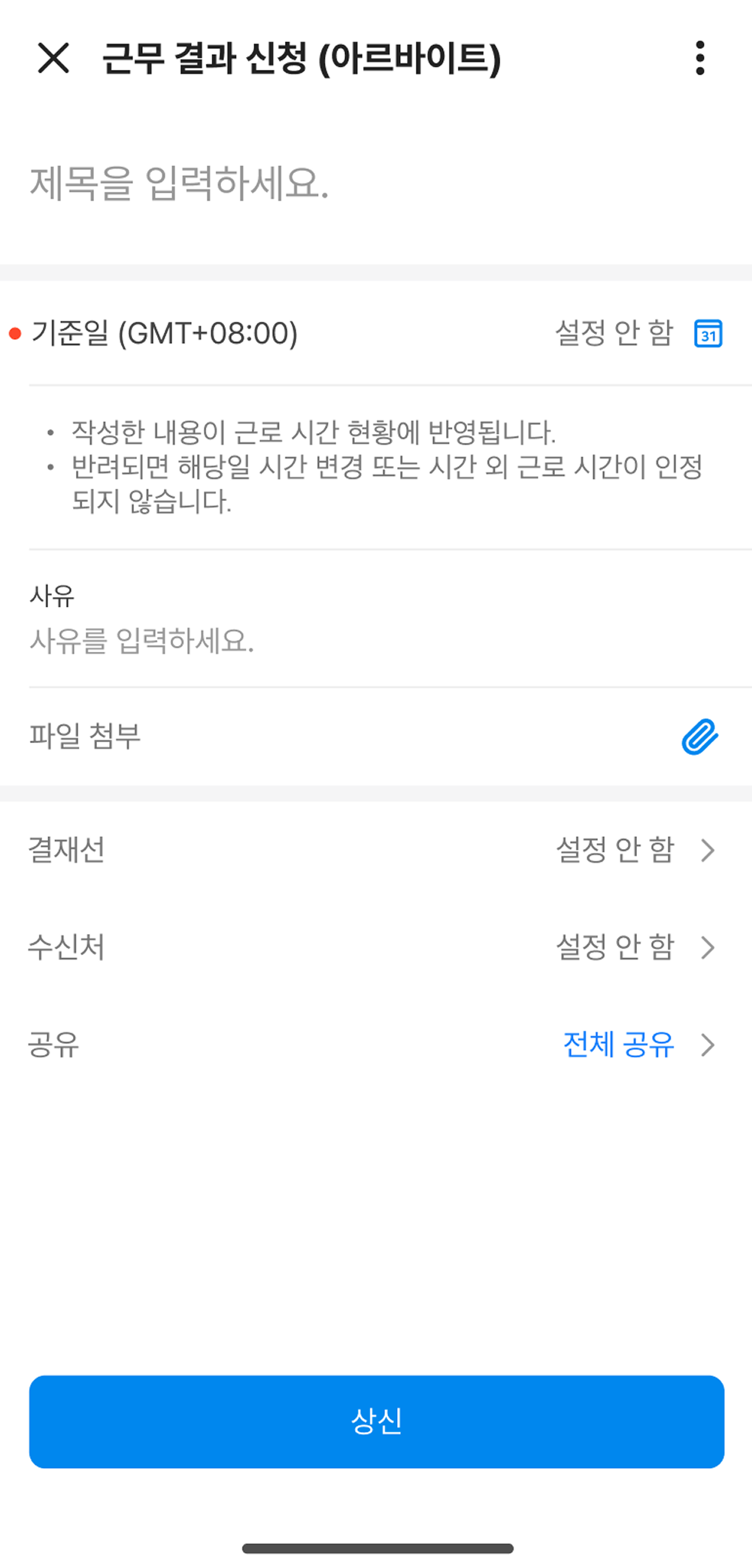Open the 기준일 calendar date picker
Screen dimensions: 752x1568
click(x=708, y=333)
